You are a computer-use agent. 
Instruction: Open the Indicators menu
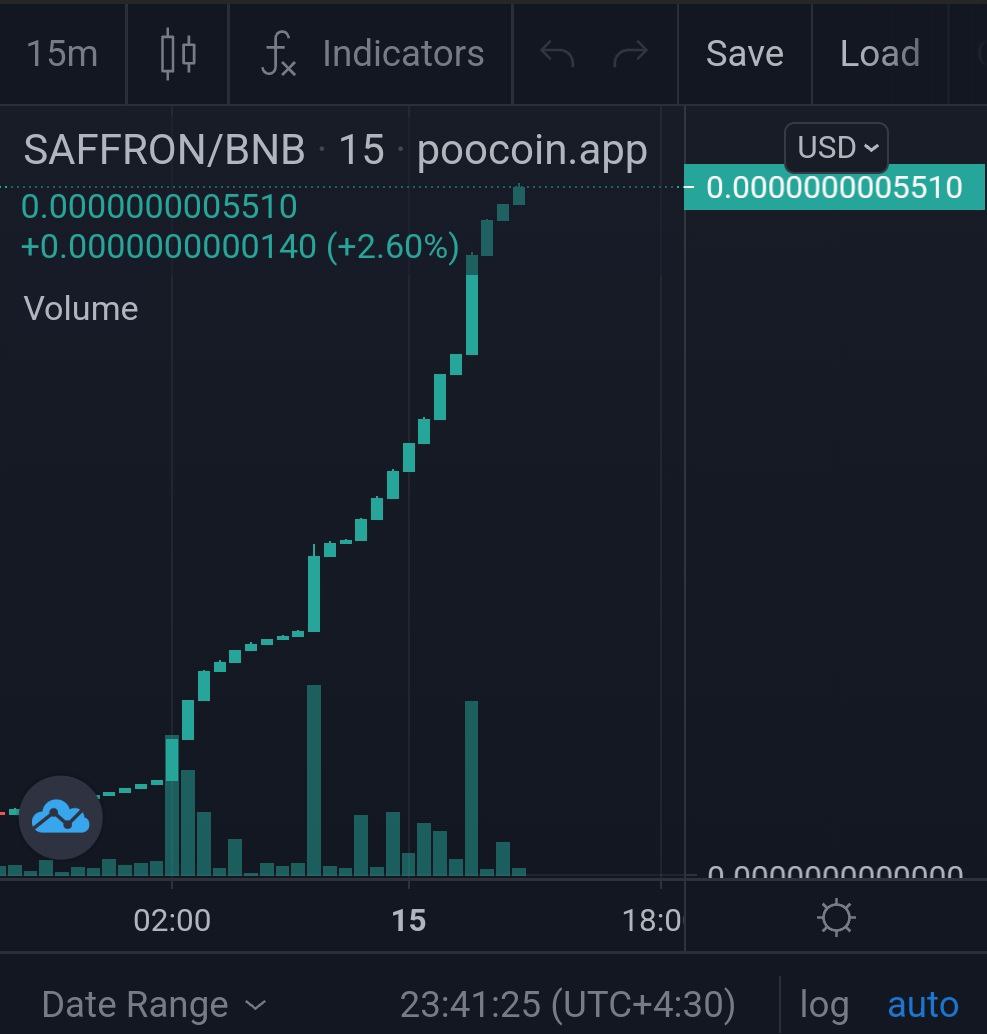[372, 54]
